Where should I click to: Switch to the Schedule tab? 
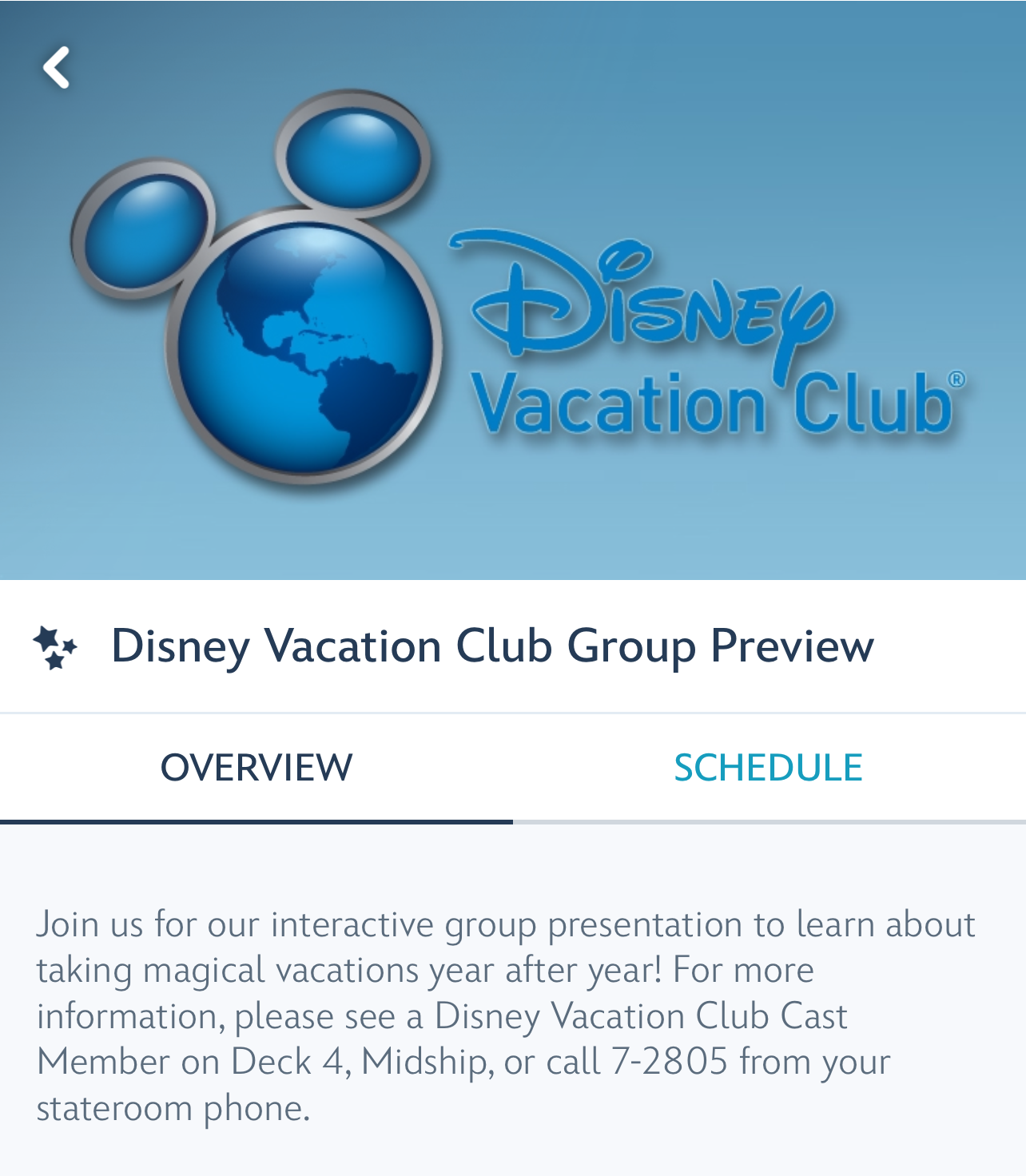click(768, 768)
